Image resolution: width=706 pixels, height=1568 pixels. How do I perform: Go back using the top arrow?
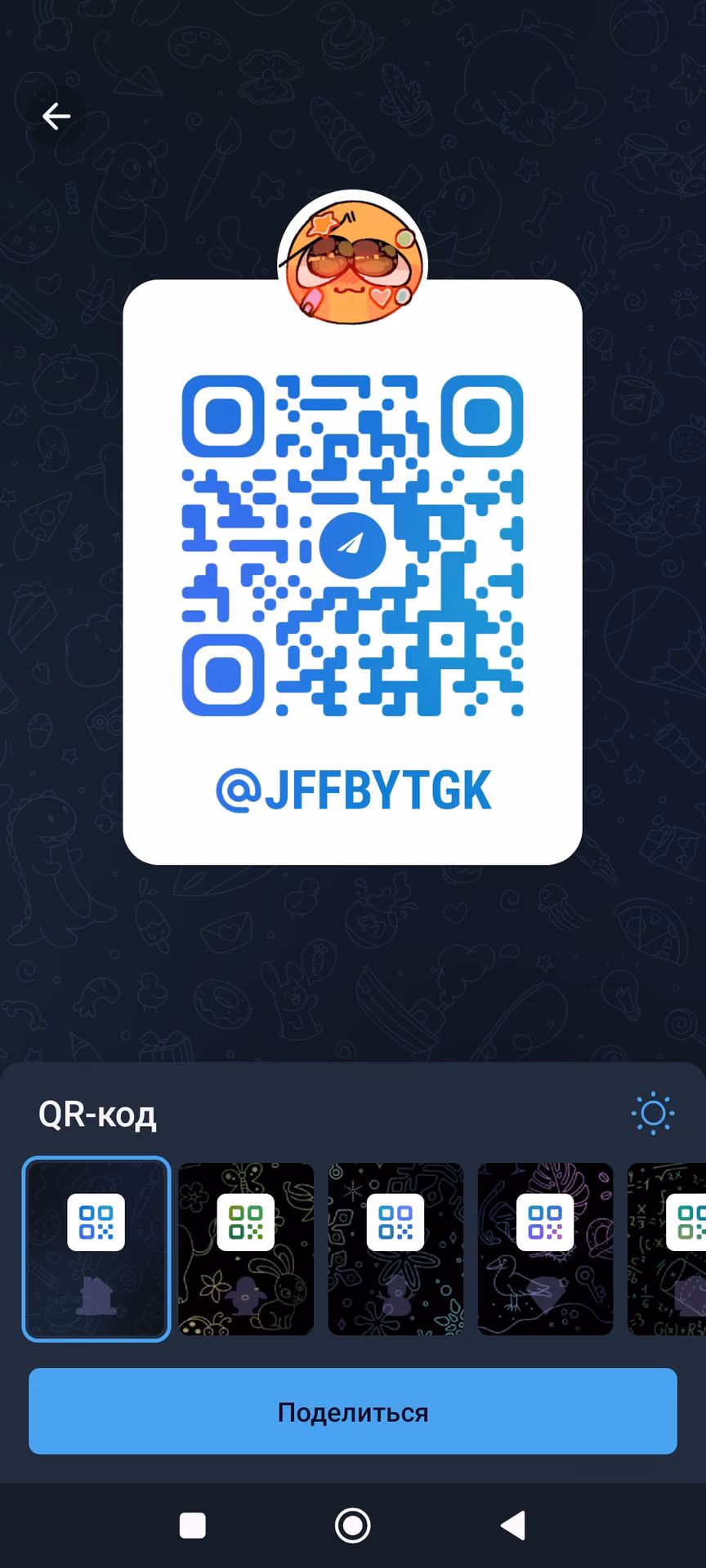[x=56, y=116]
